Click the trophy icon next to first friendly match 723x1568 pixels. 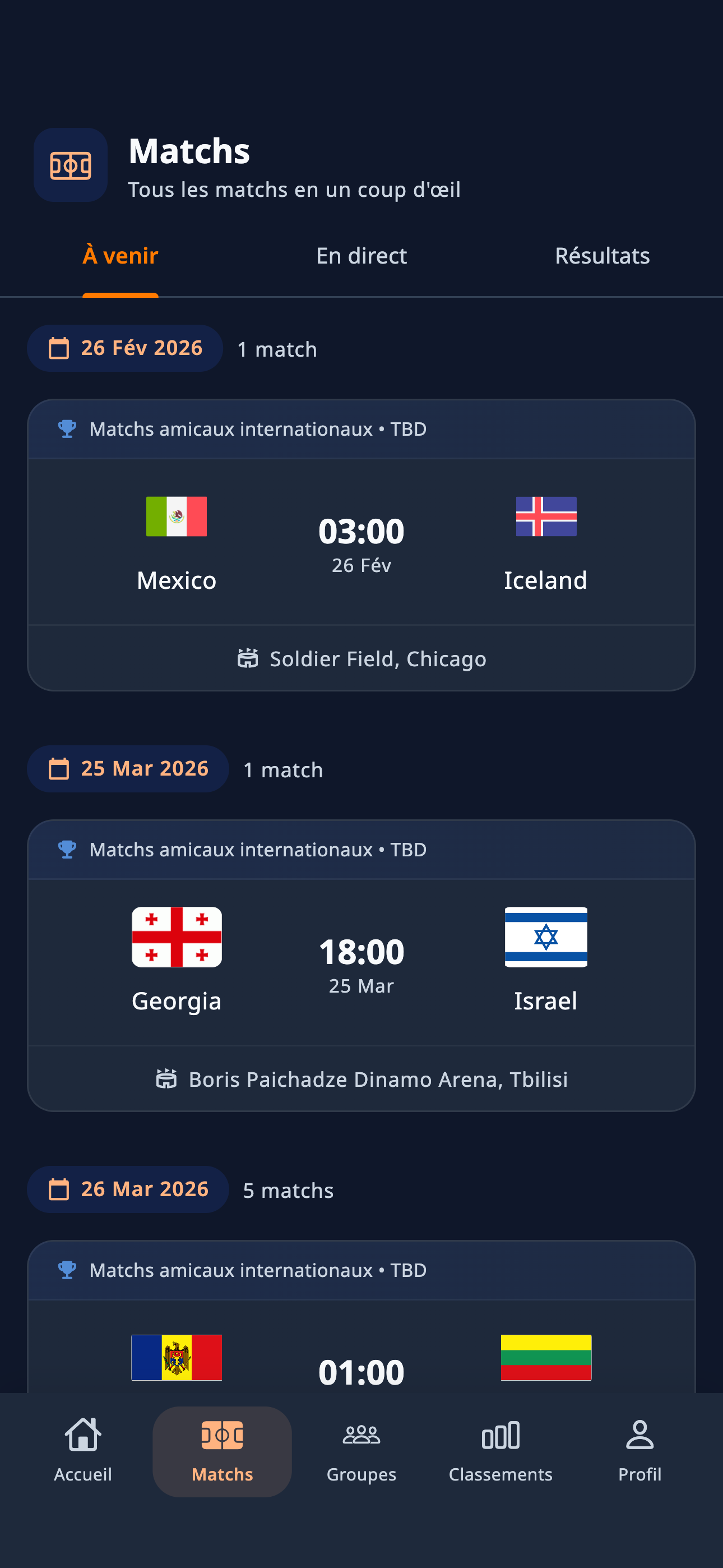(67, 428)
